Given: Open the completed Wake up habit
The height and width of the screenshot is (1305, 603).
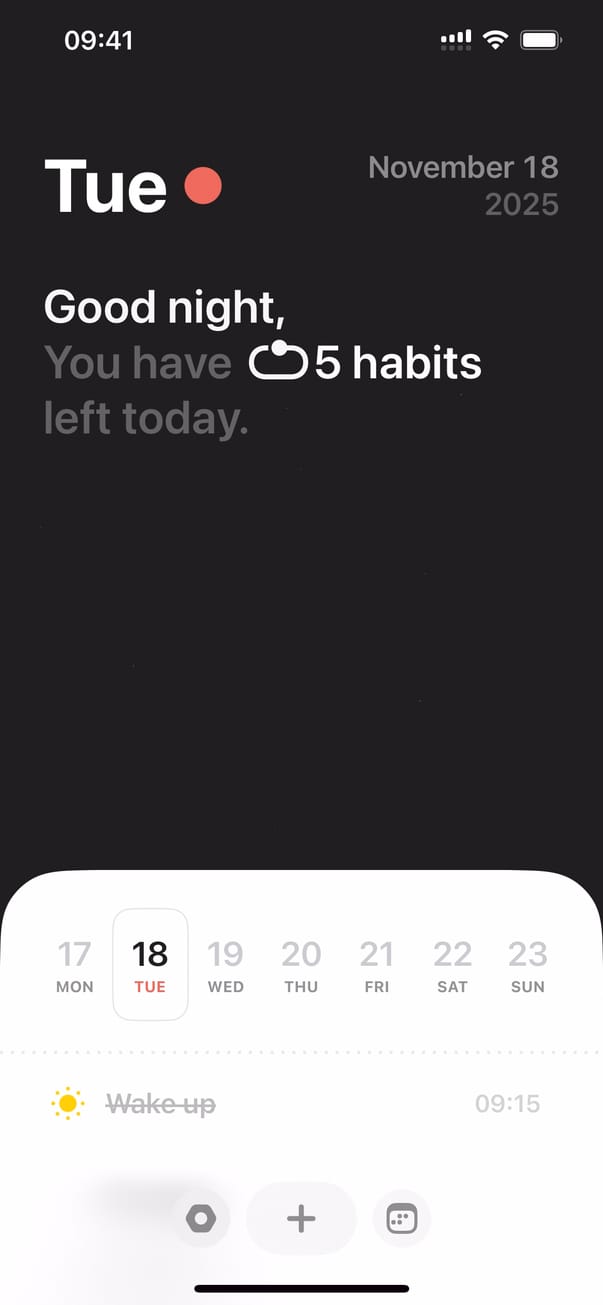Looking at the screenshot, I should pyautogui.click(x=161, y=1104).
